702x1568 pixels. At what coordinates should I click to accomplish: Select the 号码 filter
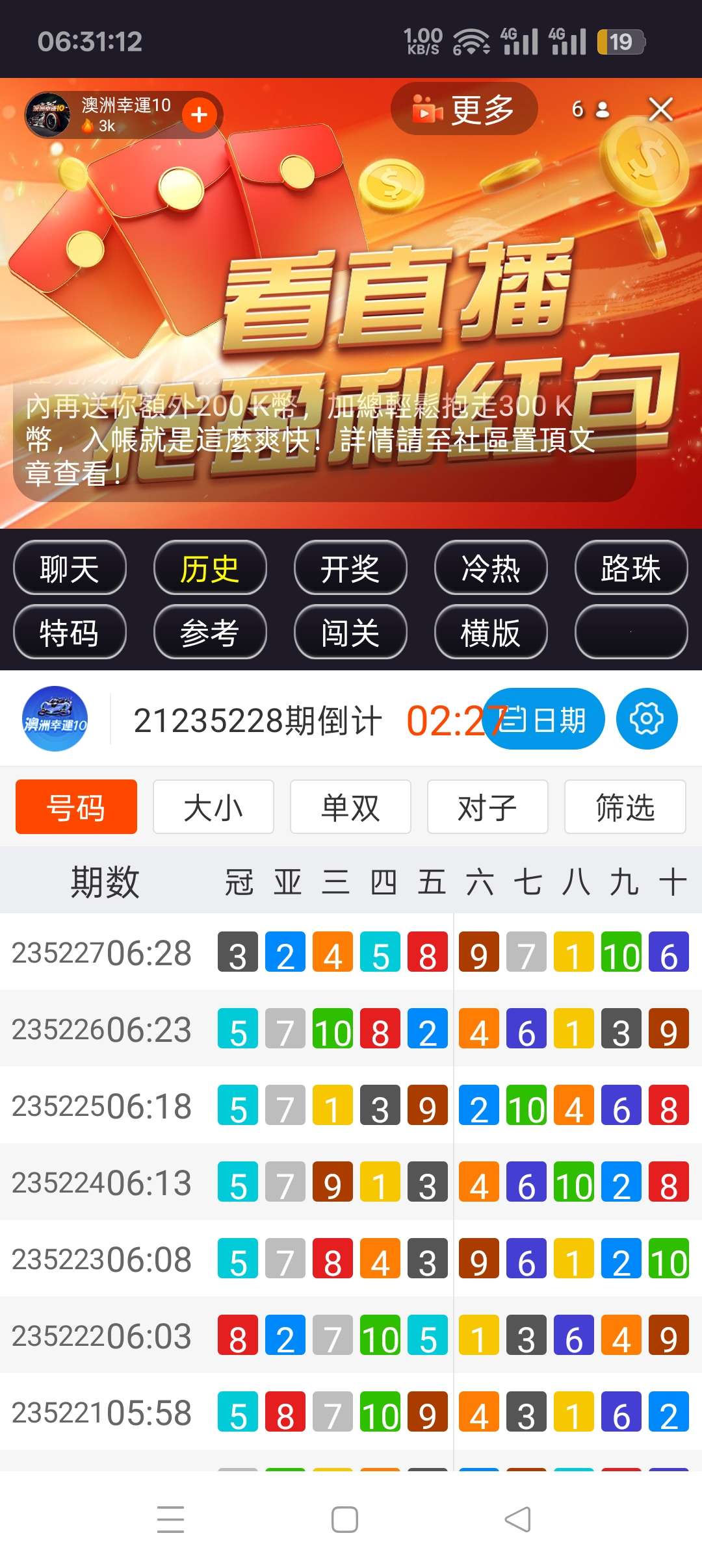tap(76, 807)
